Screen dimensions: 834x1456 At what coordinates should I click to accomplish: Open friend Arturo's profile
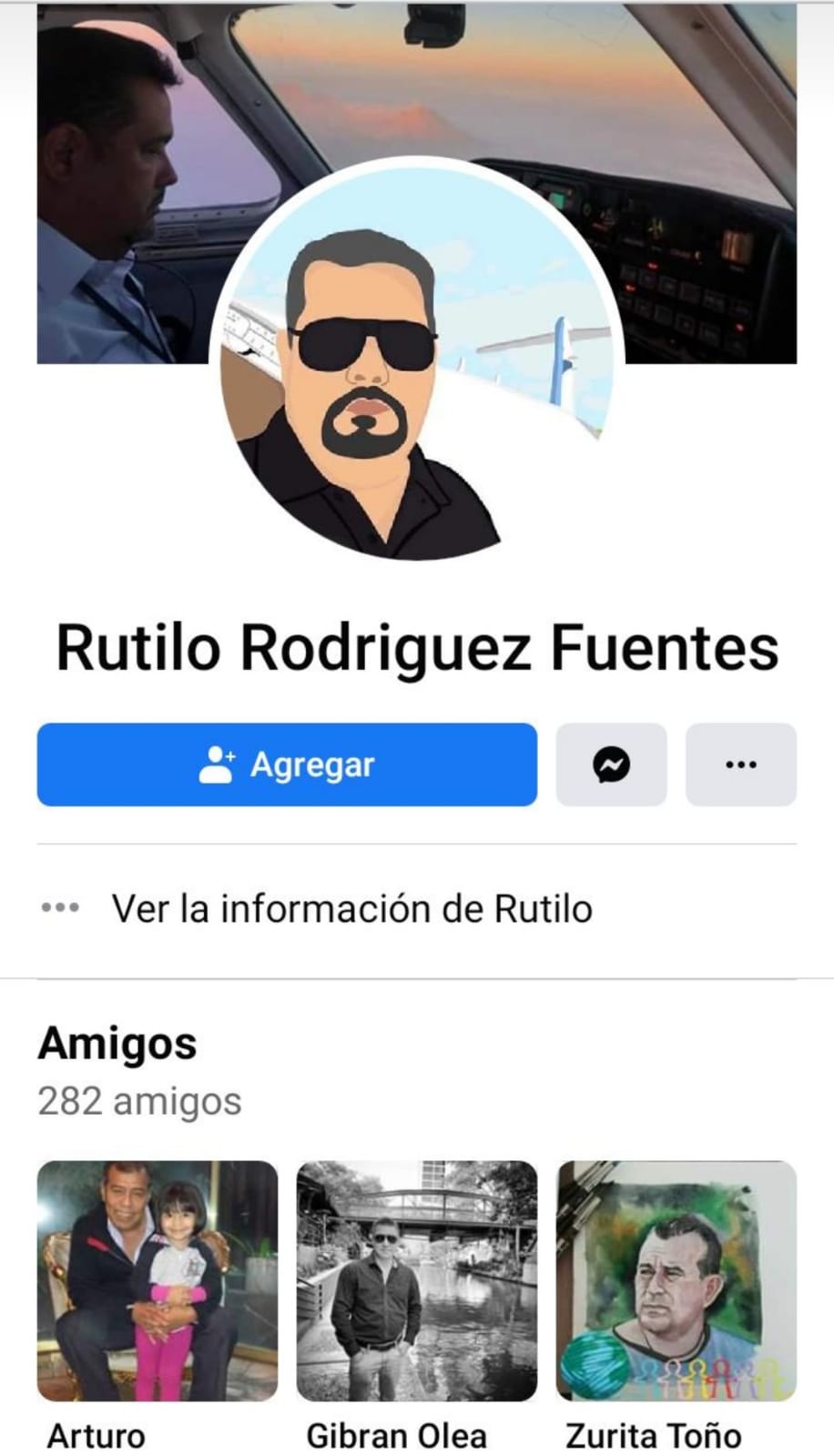(157, 1280)
